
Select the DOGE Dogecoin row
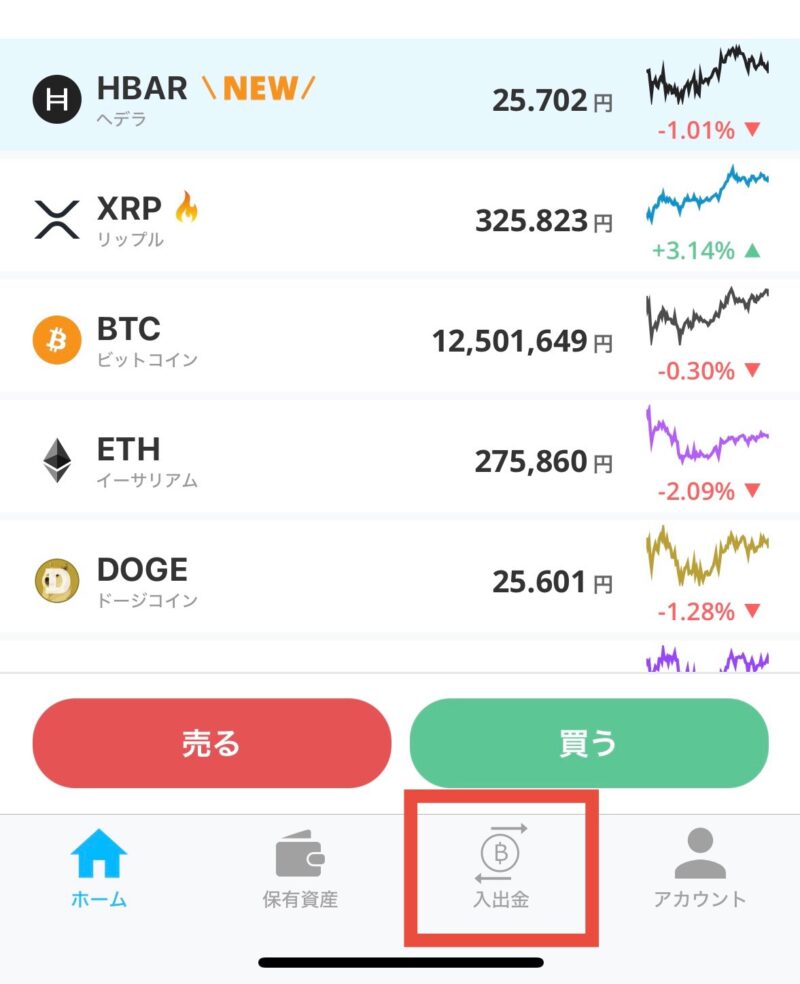point(400,580)
